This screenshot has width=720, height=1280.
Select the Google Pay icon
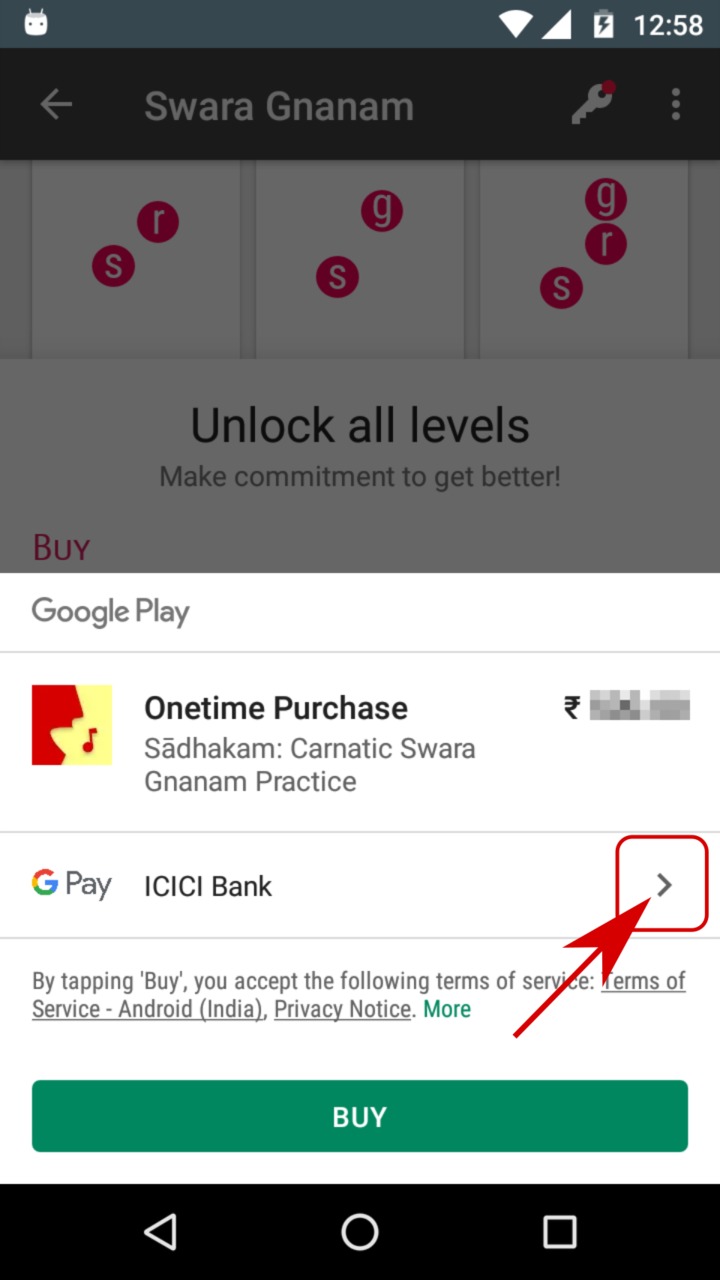tap(70, 884)
